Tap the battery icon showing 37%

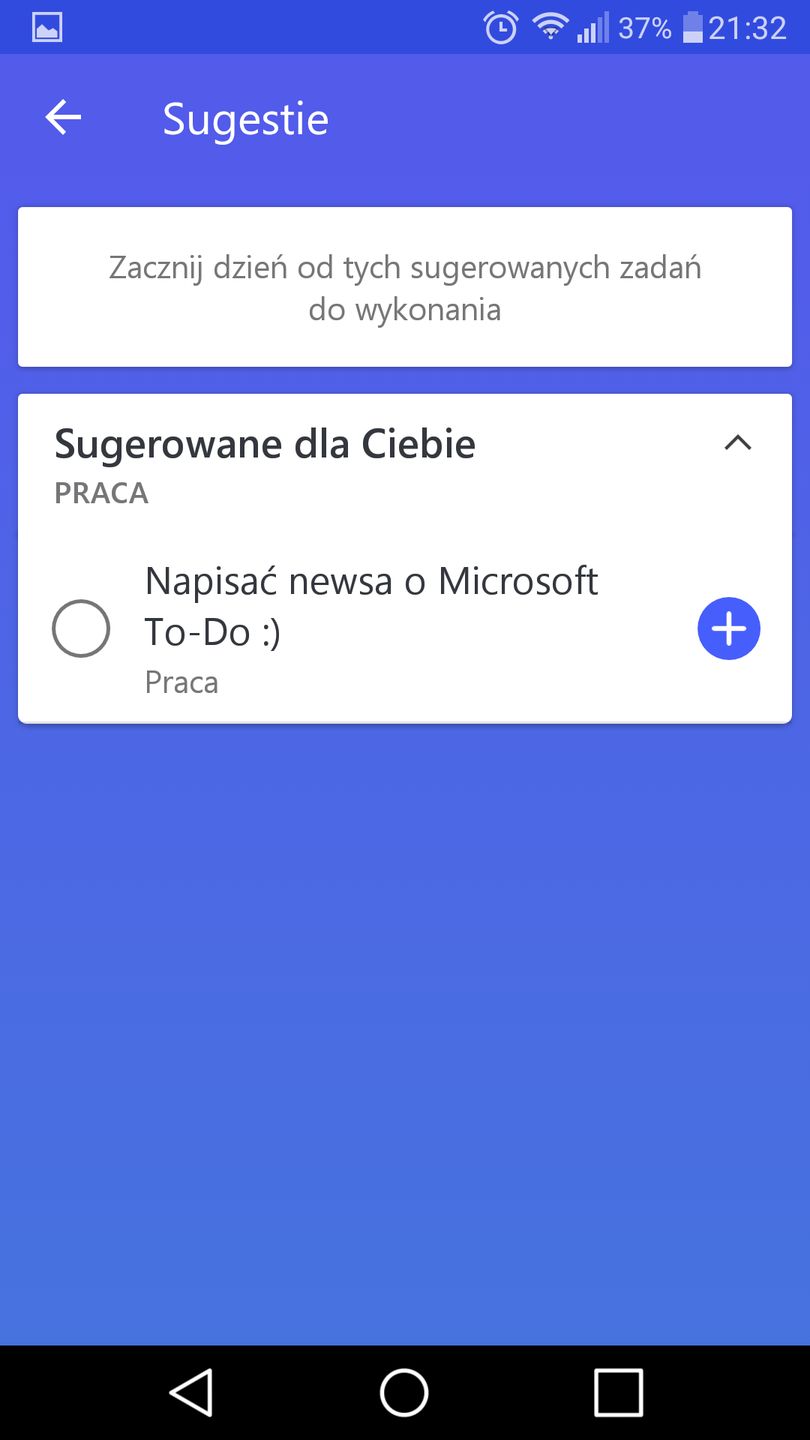(x=692, y=26)
